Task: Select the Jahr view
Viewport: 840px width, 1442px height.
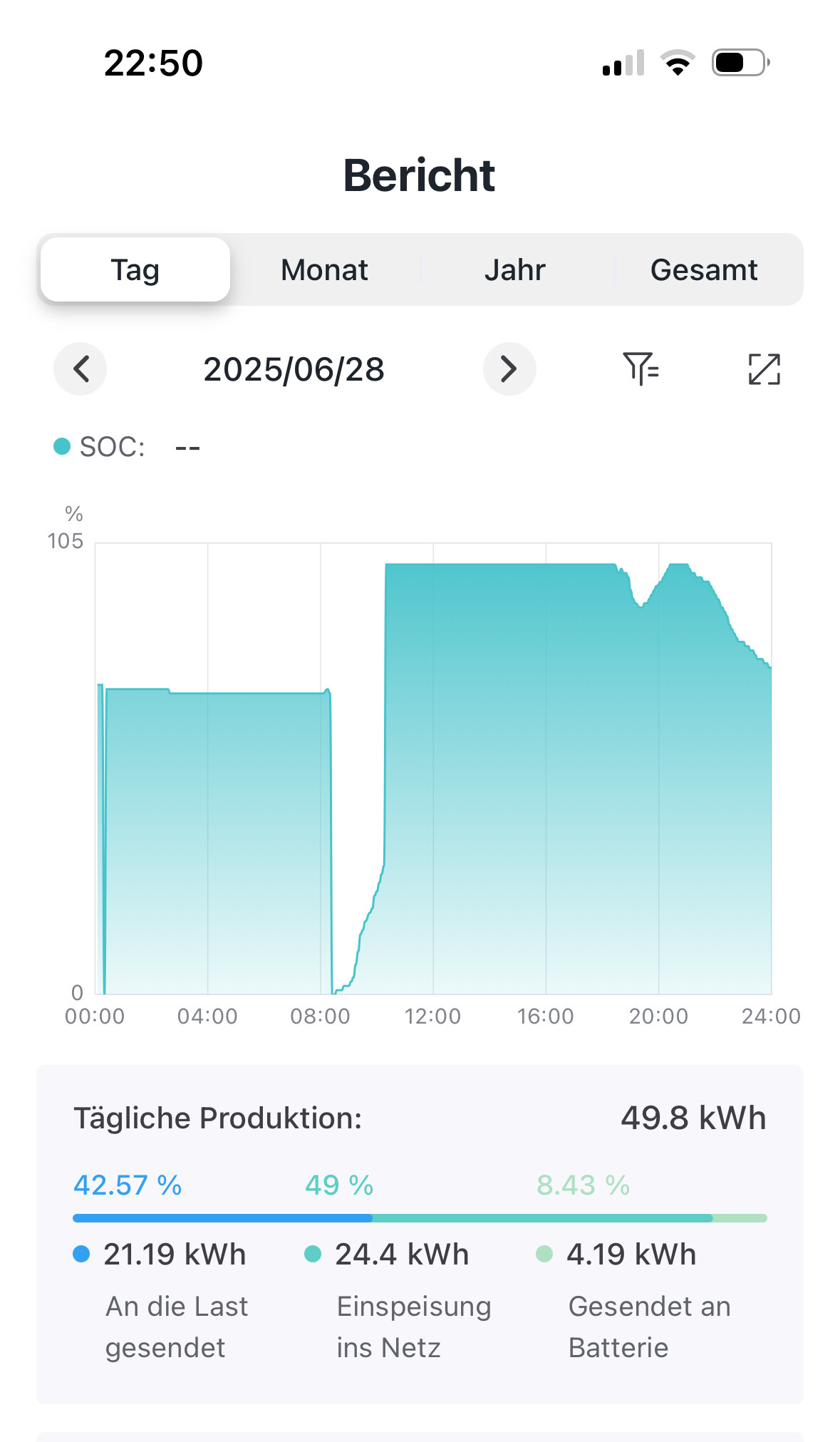Action: click(514, 270)
